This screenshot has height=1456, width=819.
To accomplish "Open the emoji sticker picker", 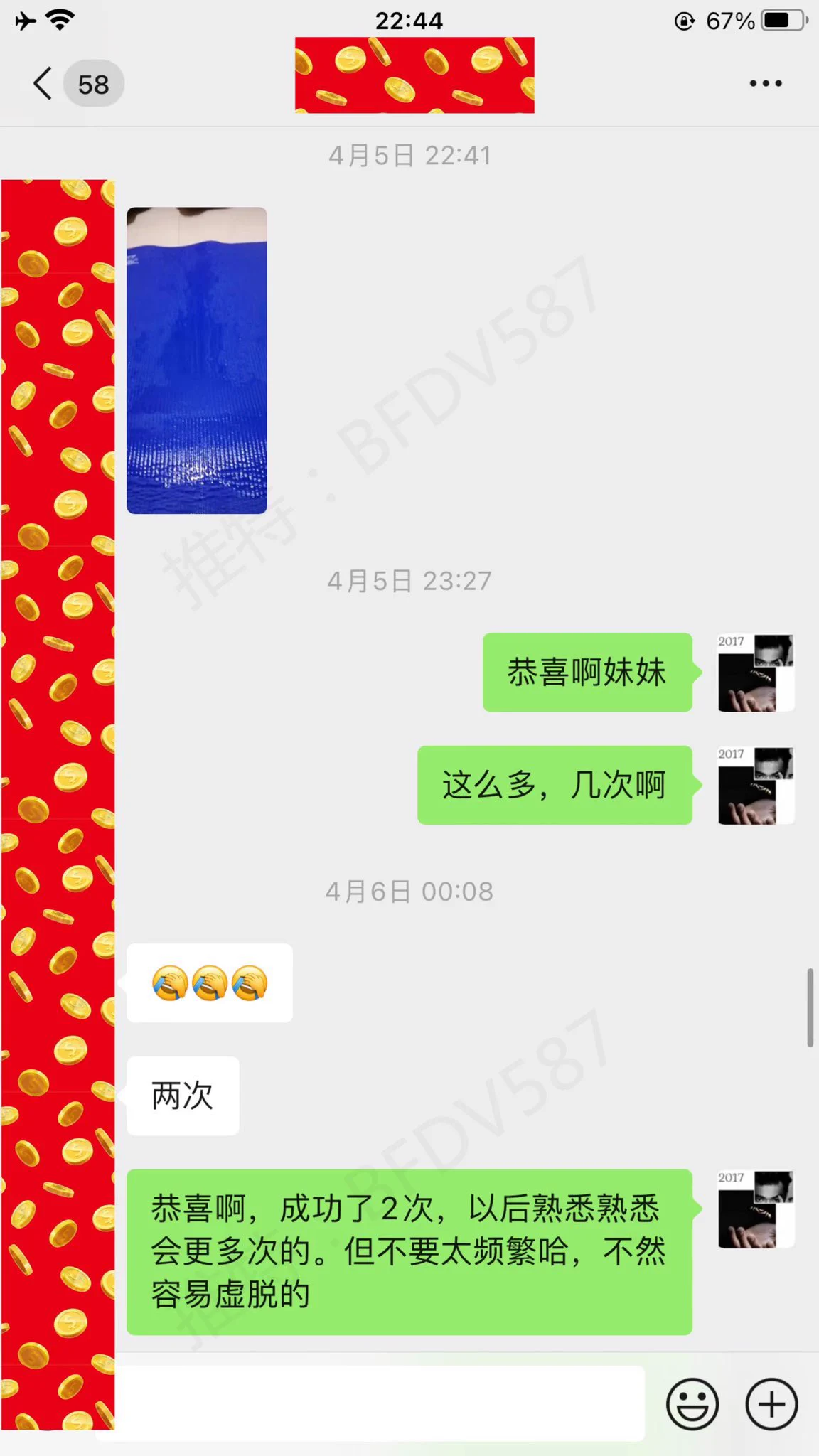I will [x=692, y=1403].
